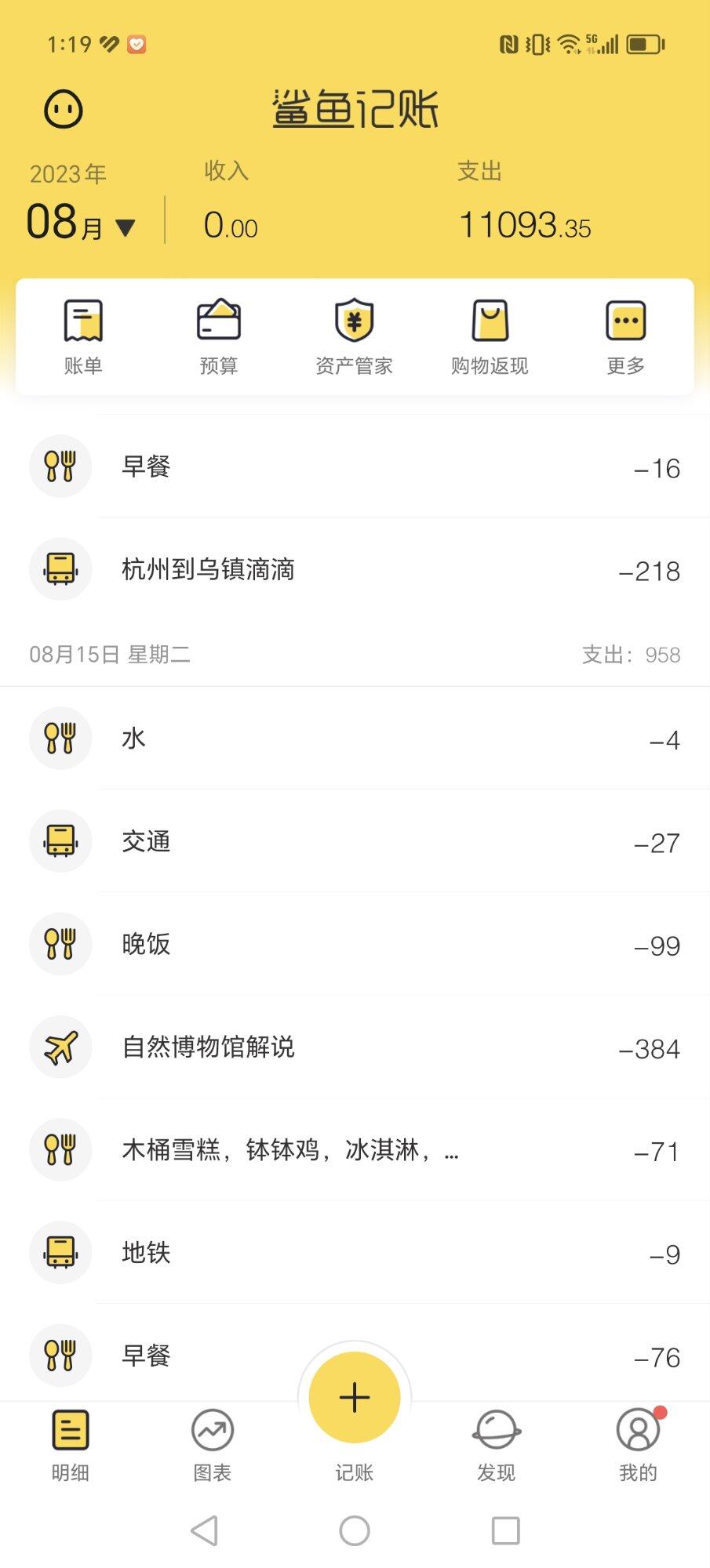Switch to the 我的 profile tab

(x=638, y=1446)
